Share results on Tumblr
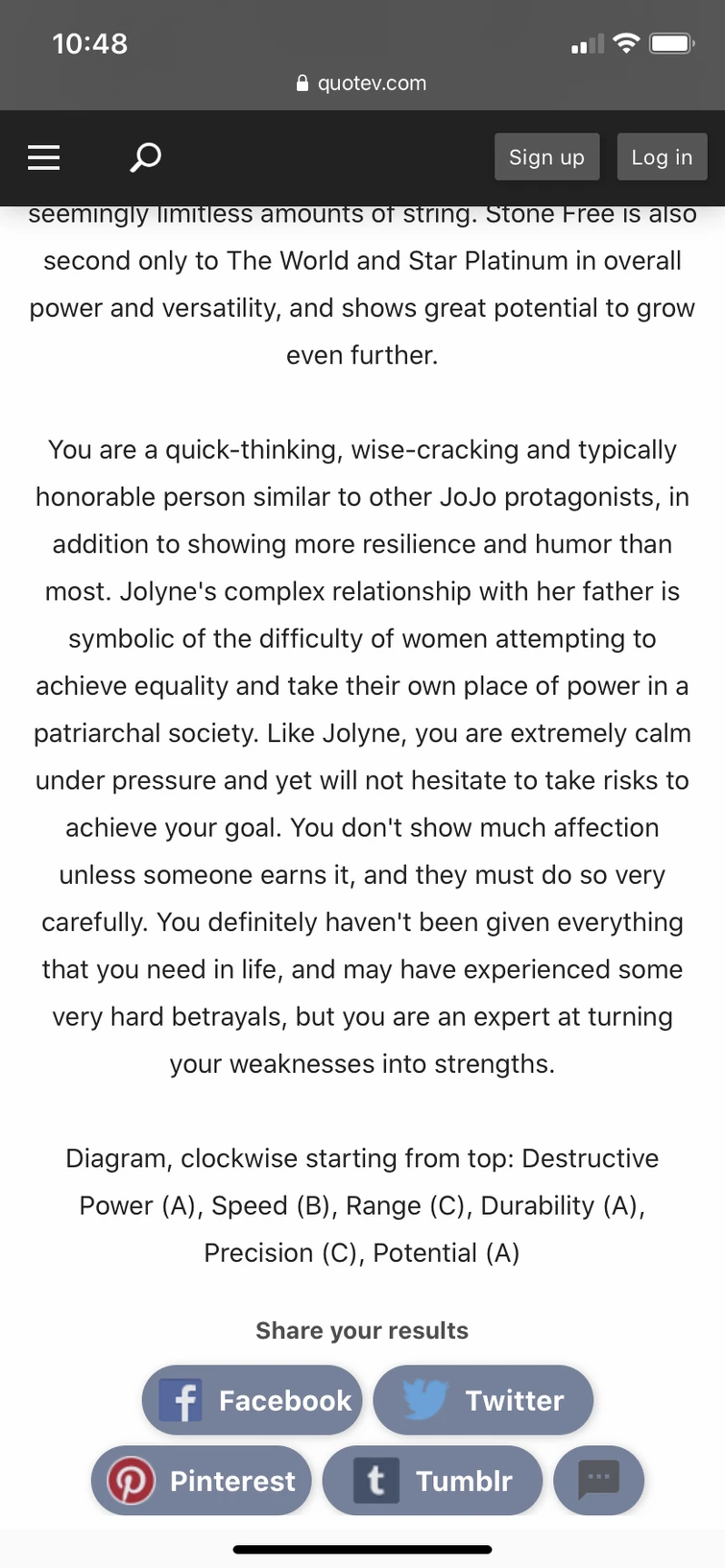The image size is (725, 1568). point(432,1481)
